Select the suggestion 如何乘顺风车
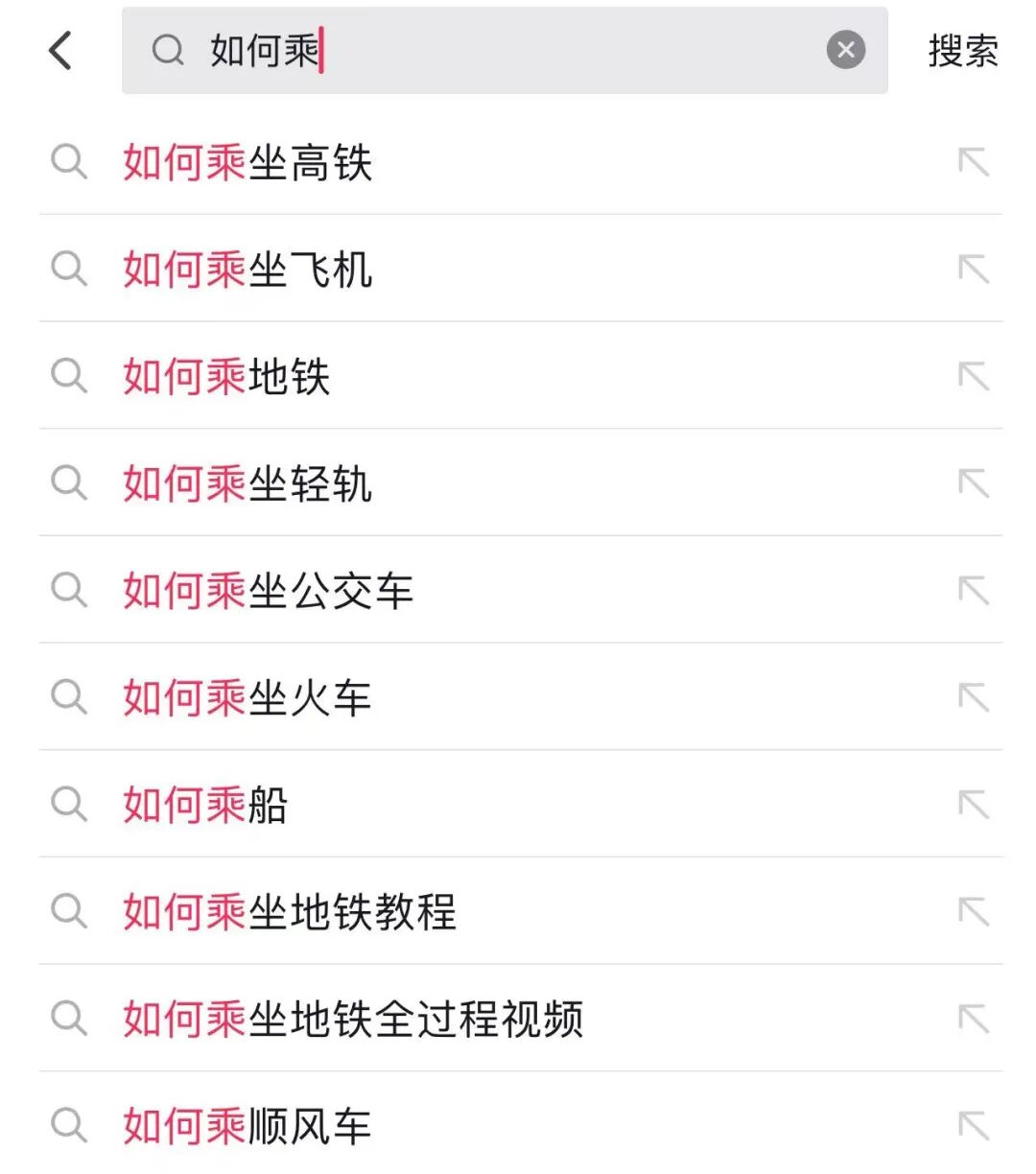 [247, 1125]
